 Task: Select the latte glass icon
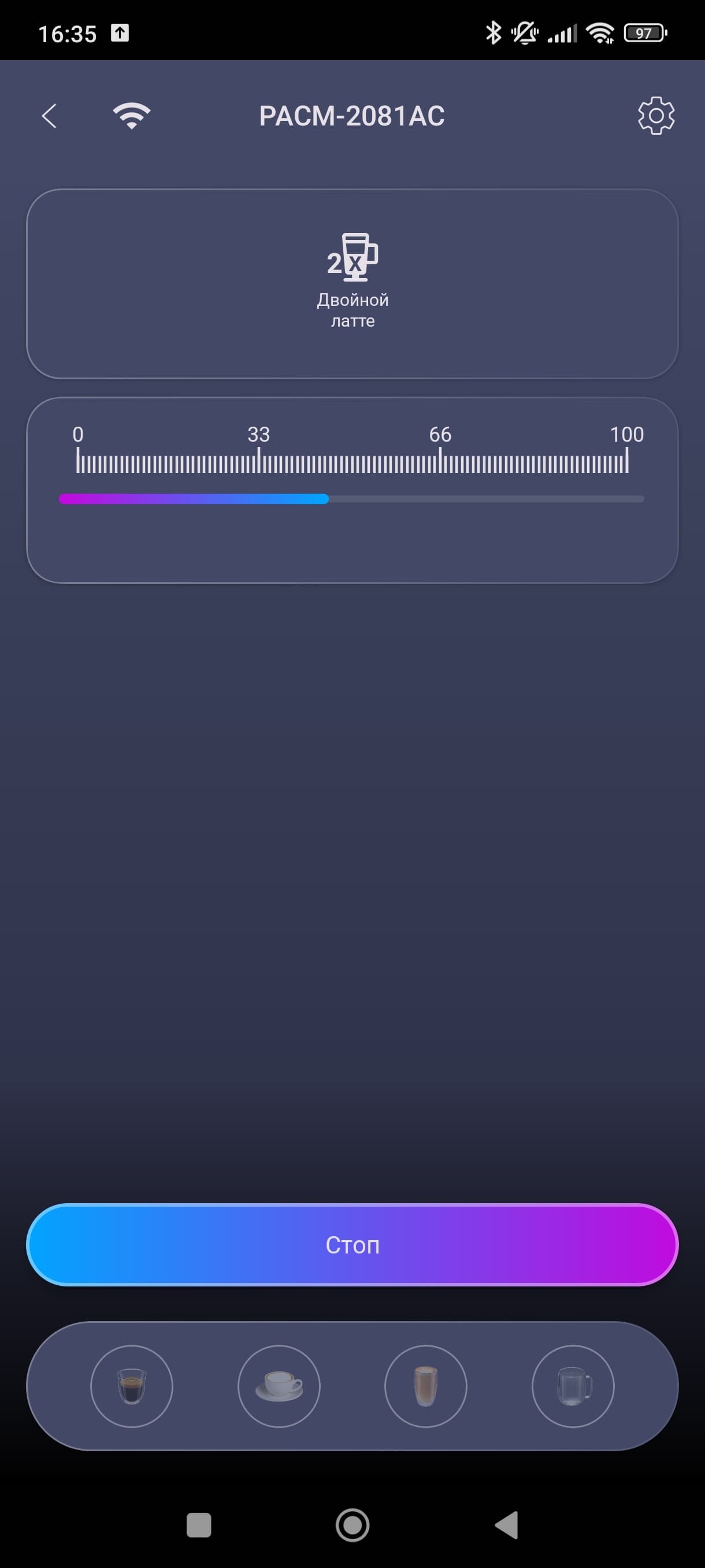click(426, 1385)
